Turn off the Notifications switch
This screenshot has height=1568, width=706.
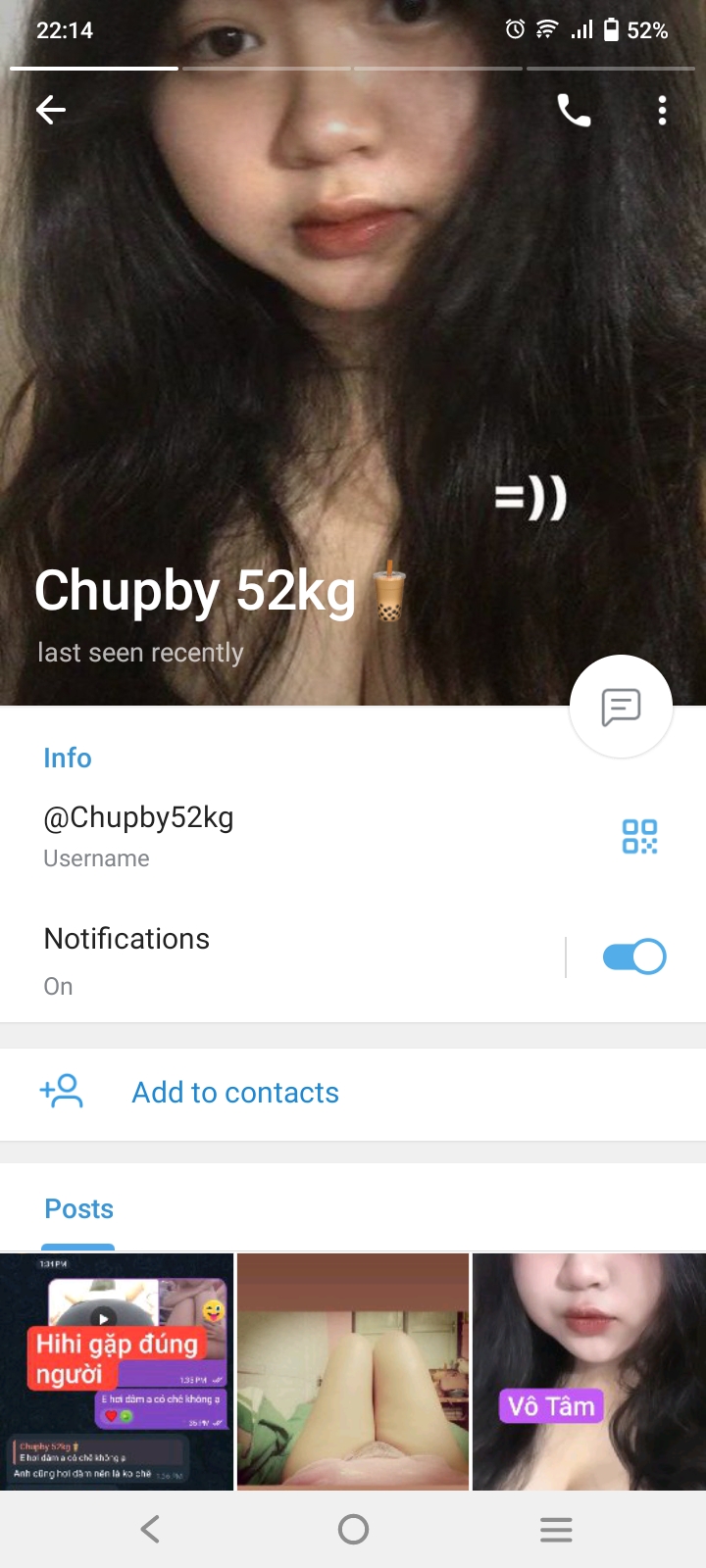[x=633, y=956]
